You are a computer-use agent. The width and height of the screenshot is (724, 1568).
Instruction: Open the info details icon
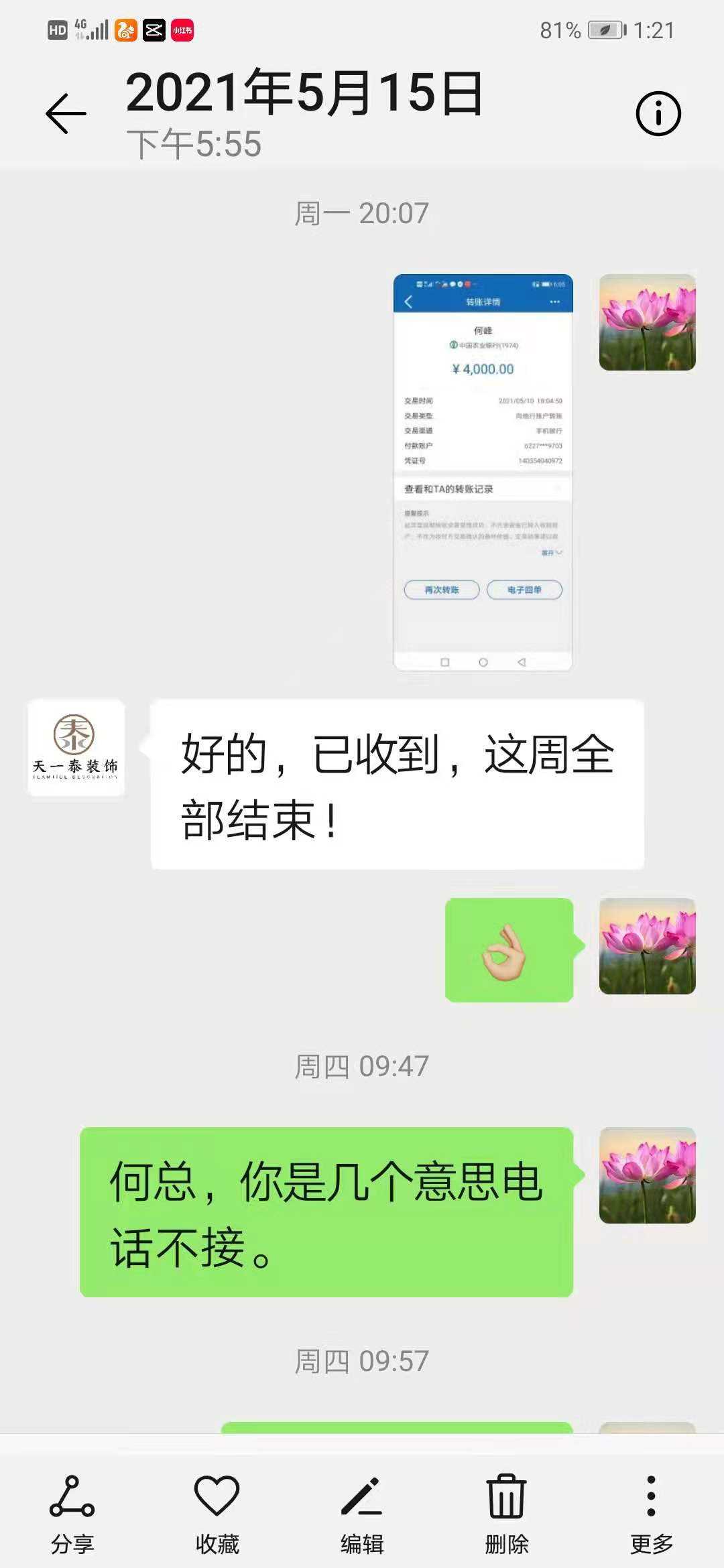[x=658, y=114]
